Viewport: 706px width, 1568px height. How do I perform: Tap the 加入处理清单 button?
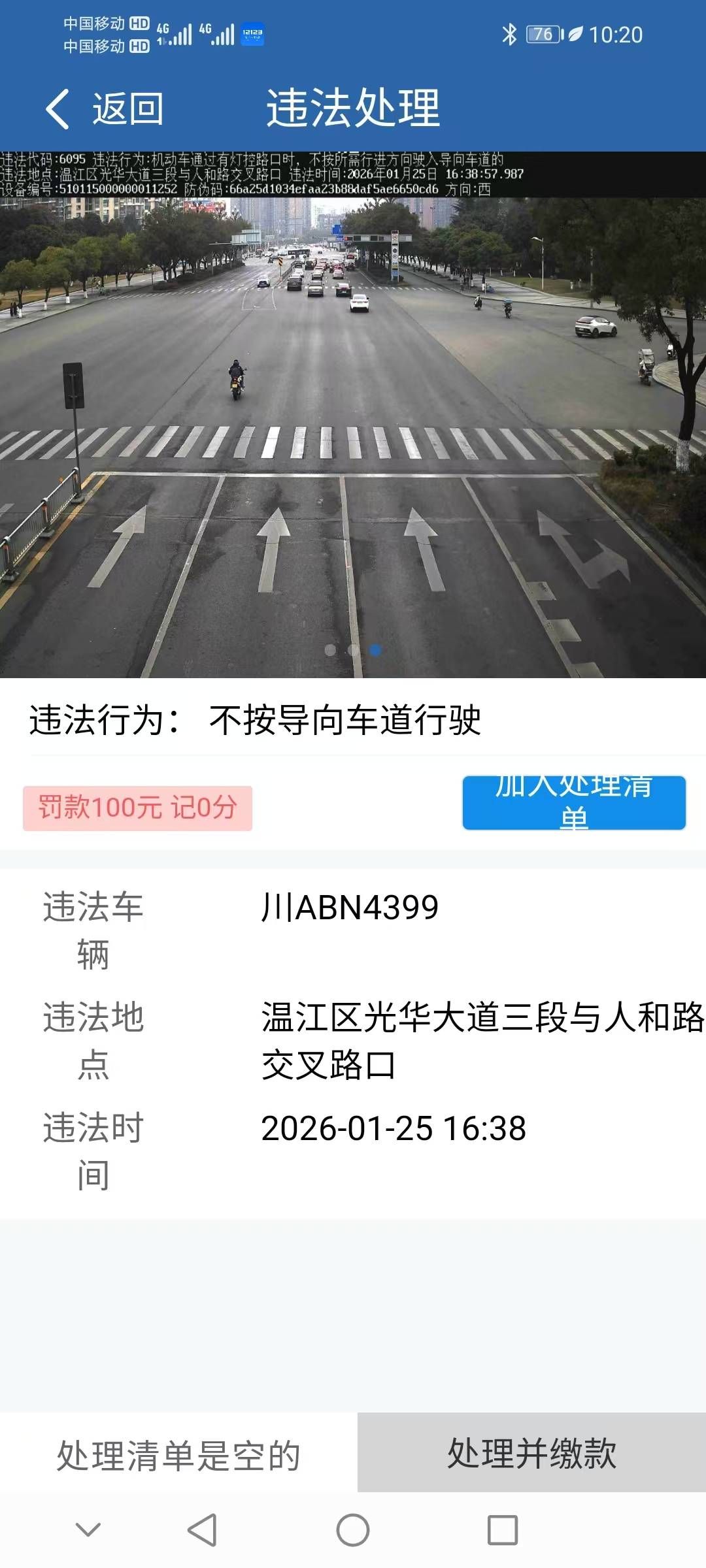point(574,803)
